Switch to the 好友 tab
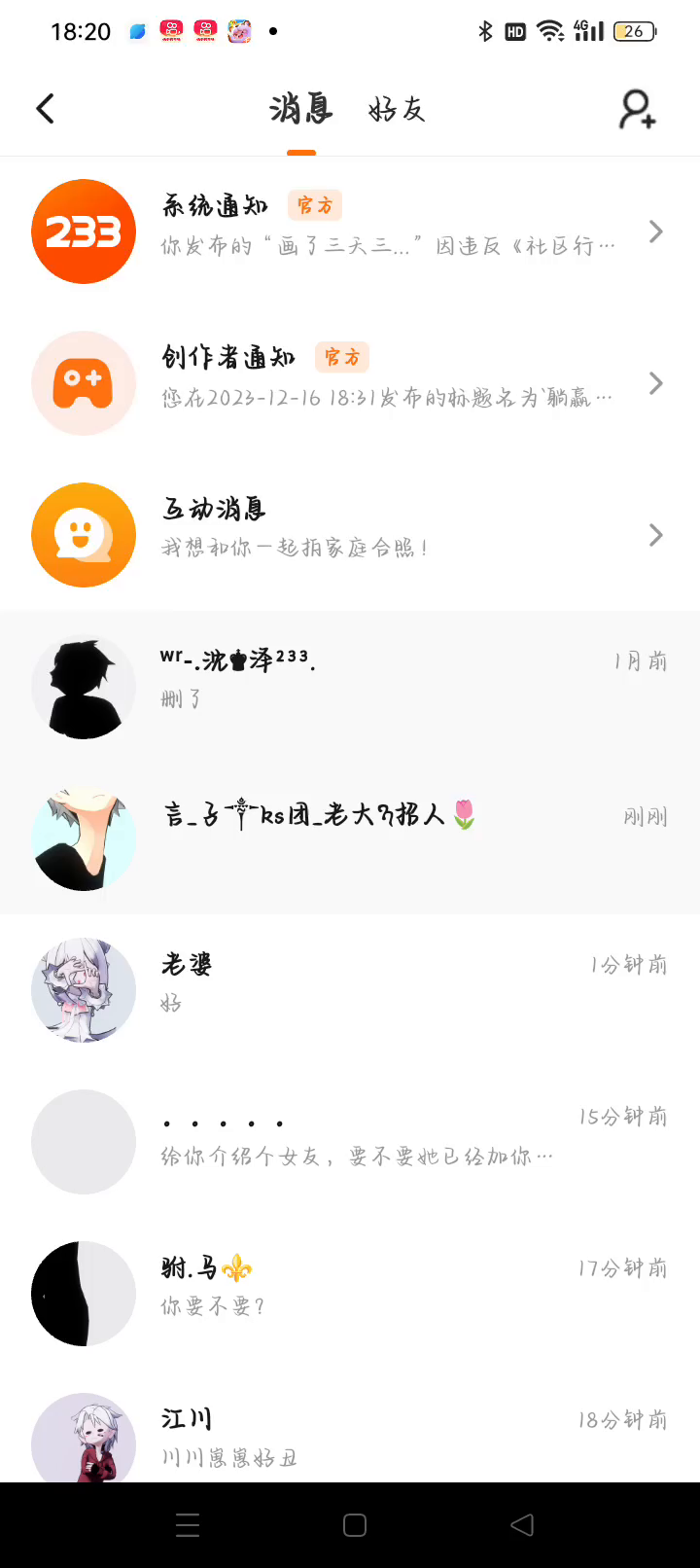Viewport: 700px width, 1568px height. 397,109
